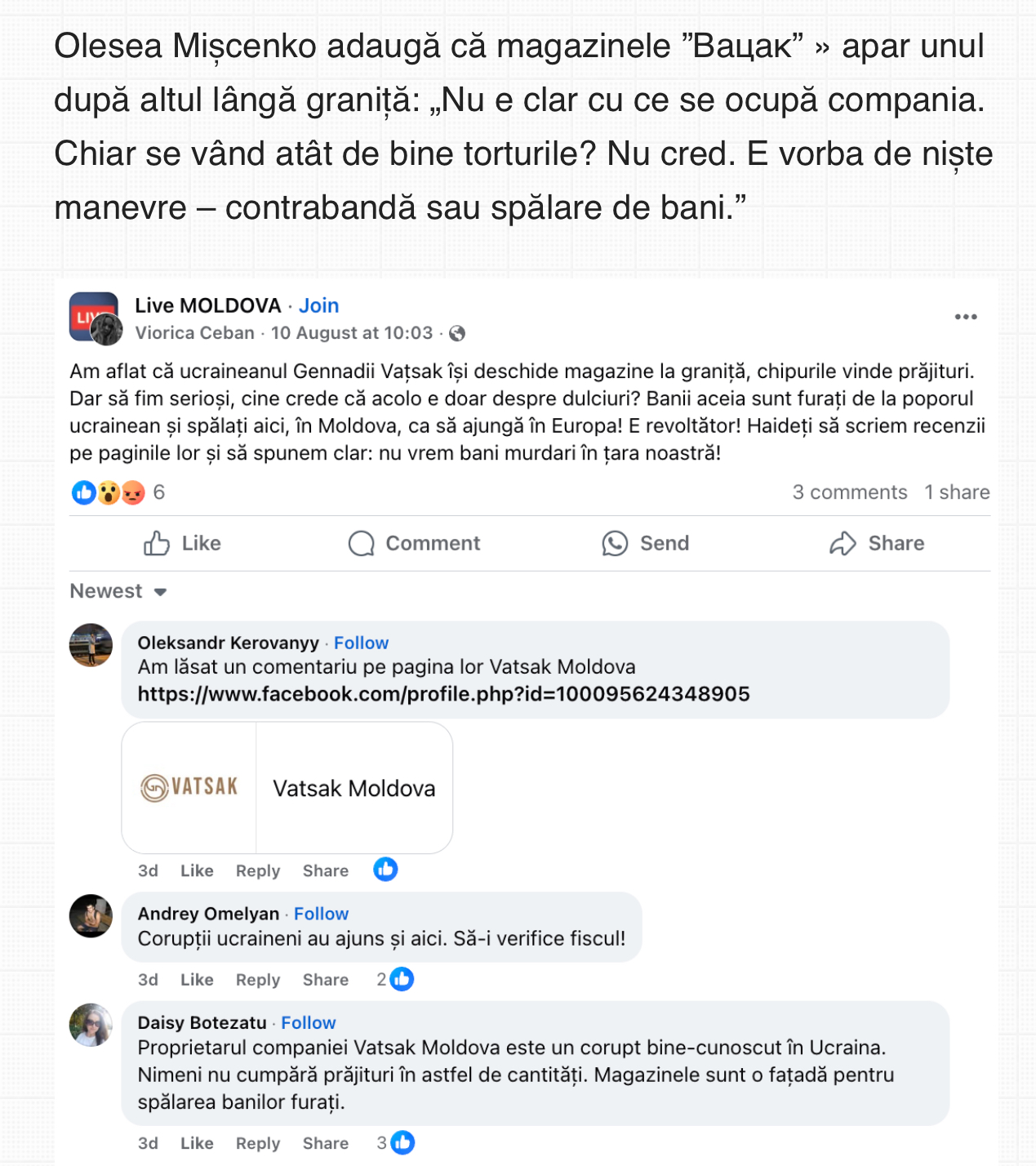Like Daisy Botezatu's comment

click(x=197, y=1144)
